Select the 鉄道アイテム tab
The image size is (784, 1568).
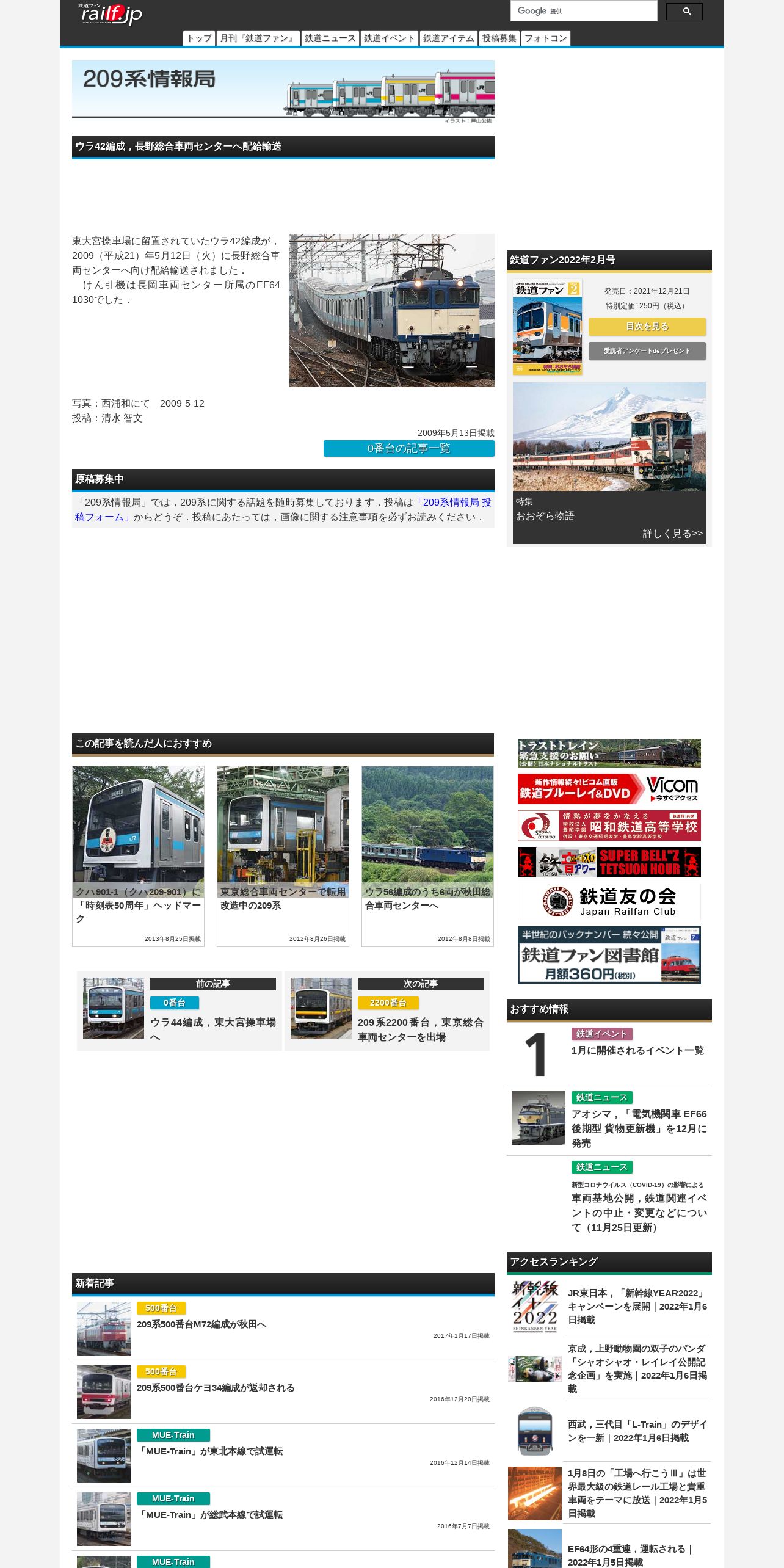click(x=448, y=38)
